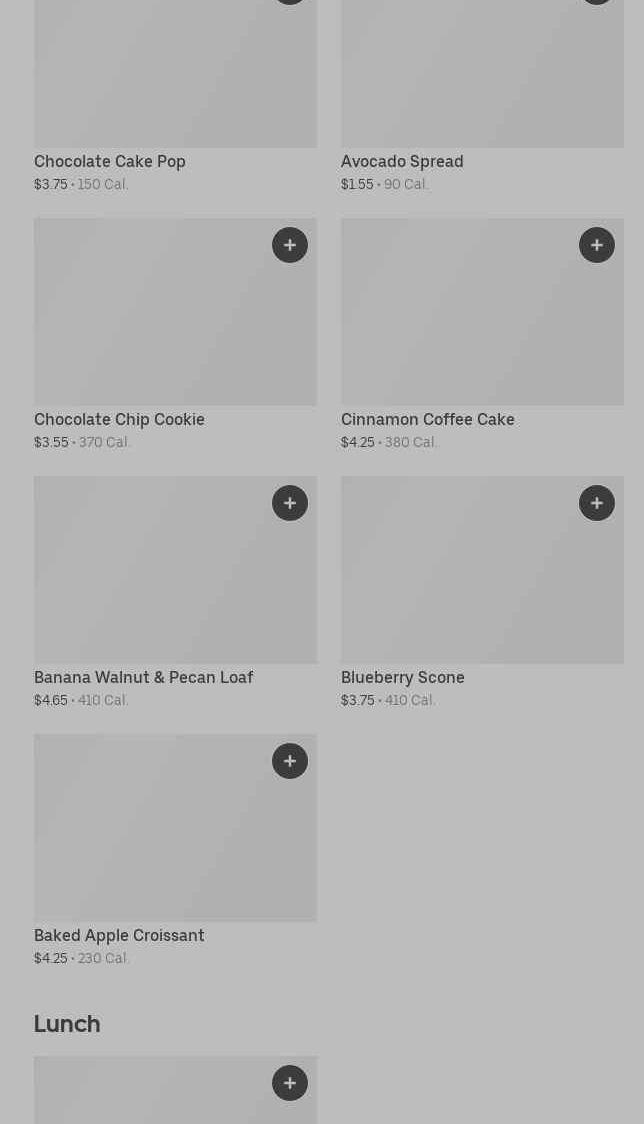Add Cinnamon Coffee Cake to the order
The image size is (644, 1124).
point(597,245)
